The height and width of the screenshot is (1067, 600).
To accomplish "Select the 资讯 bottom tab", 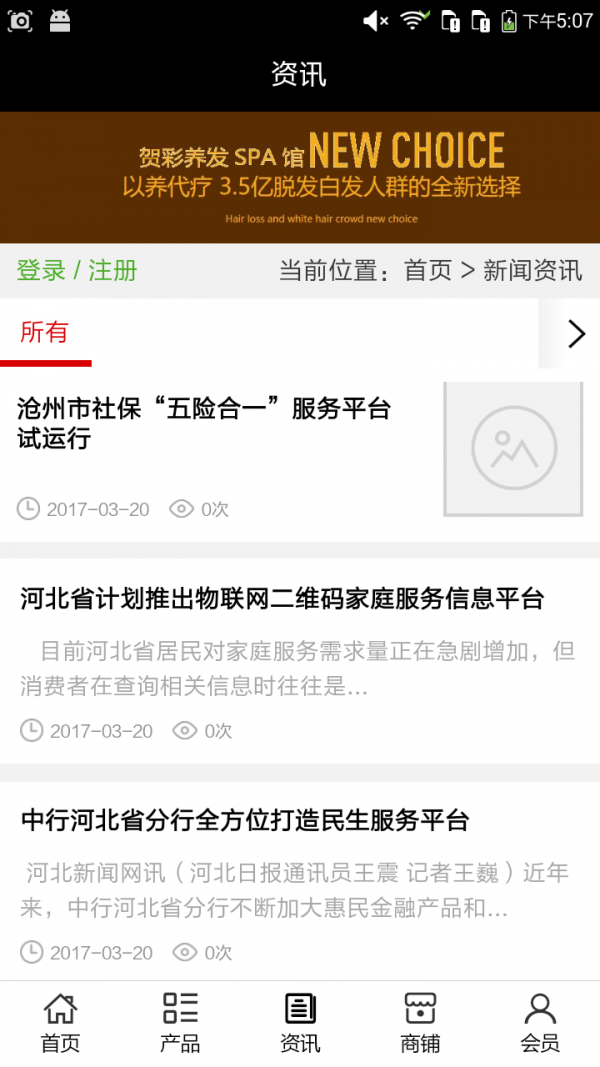I will pos(300,1023).
